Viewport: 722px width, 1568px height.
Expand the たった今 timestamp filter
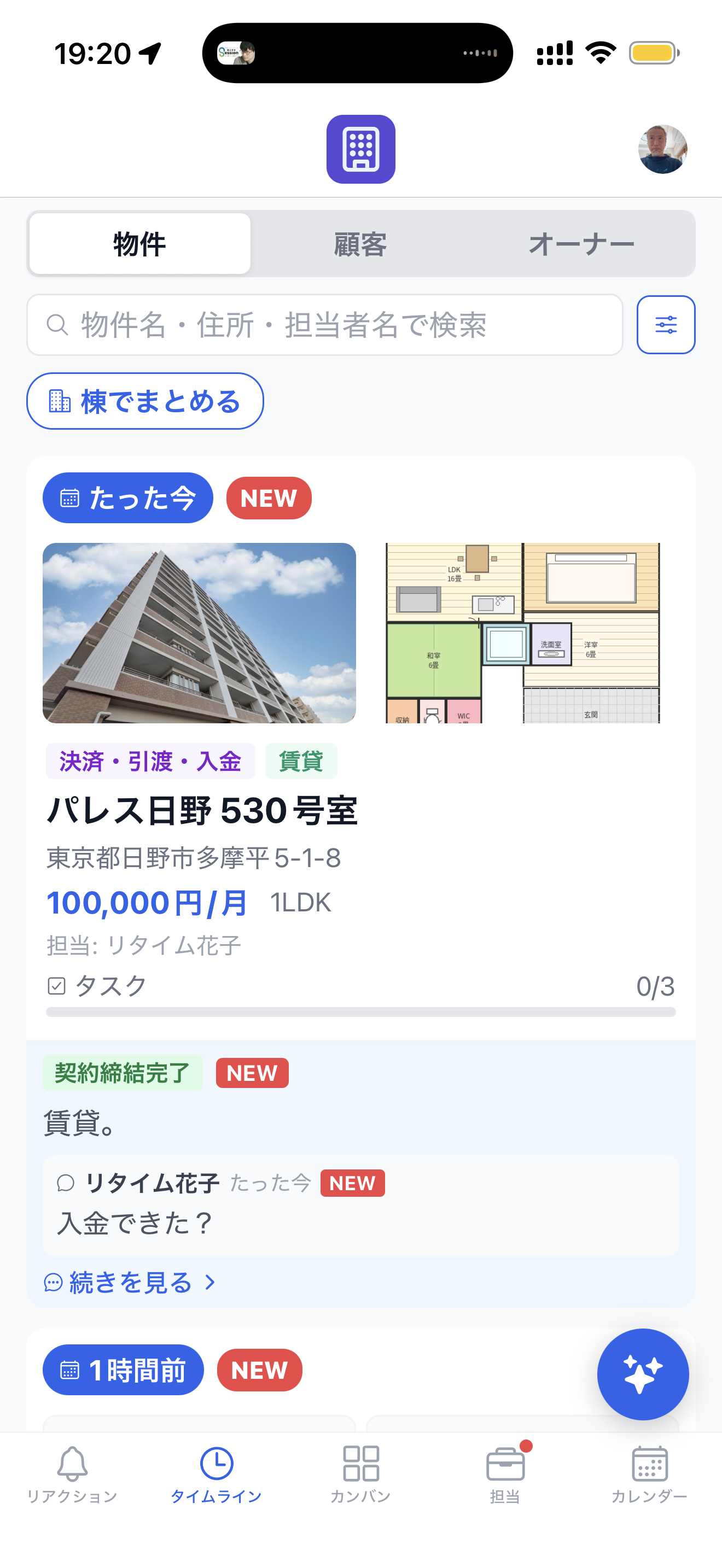pyautogui.click(x=128, y=498)
